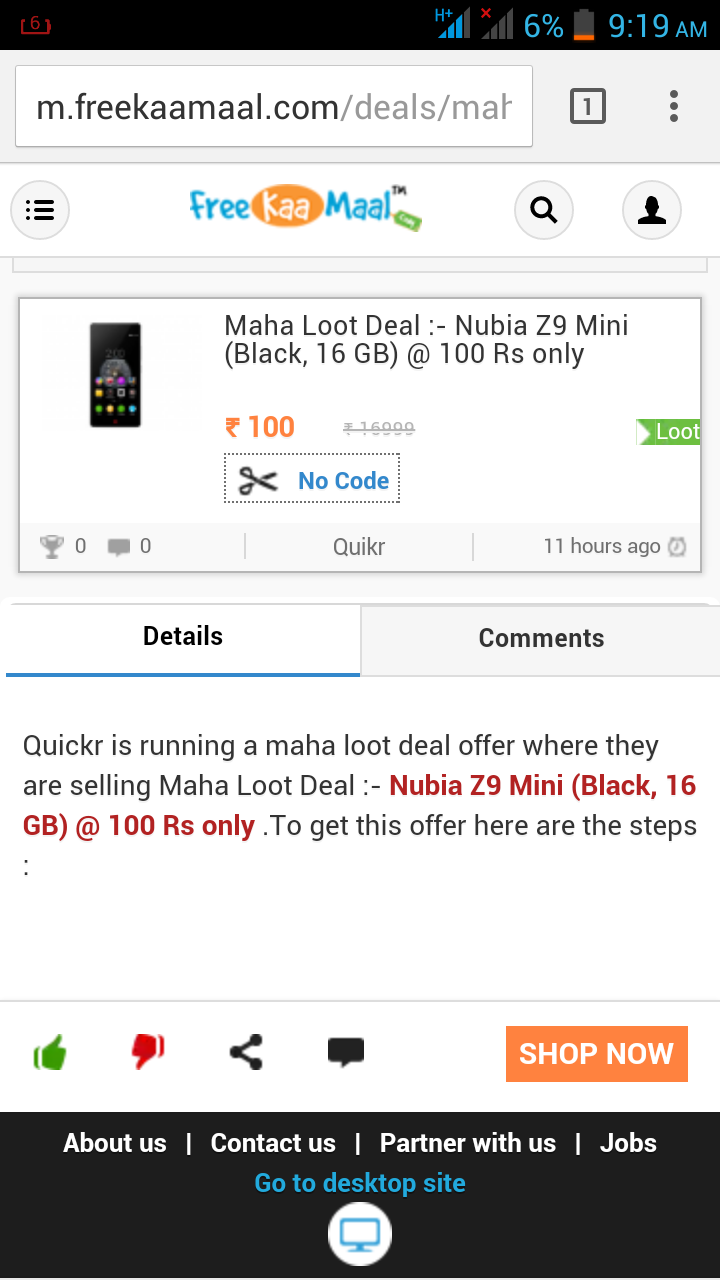Open the Partner with us link
This screenshot has height=1280, width=720.
click(x=468, y=1143)
